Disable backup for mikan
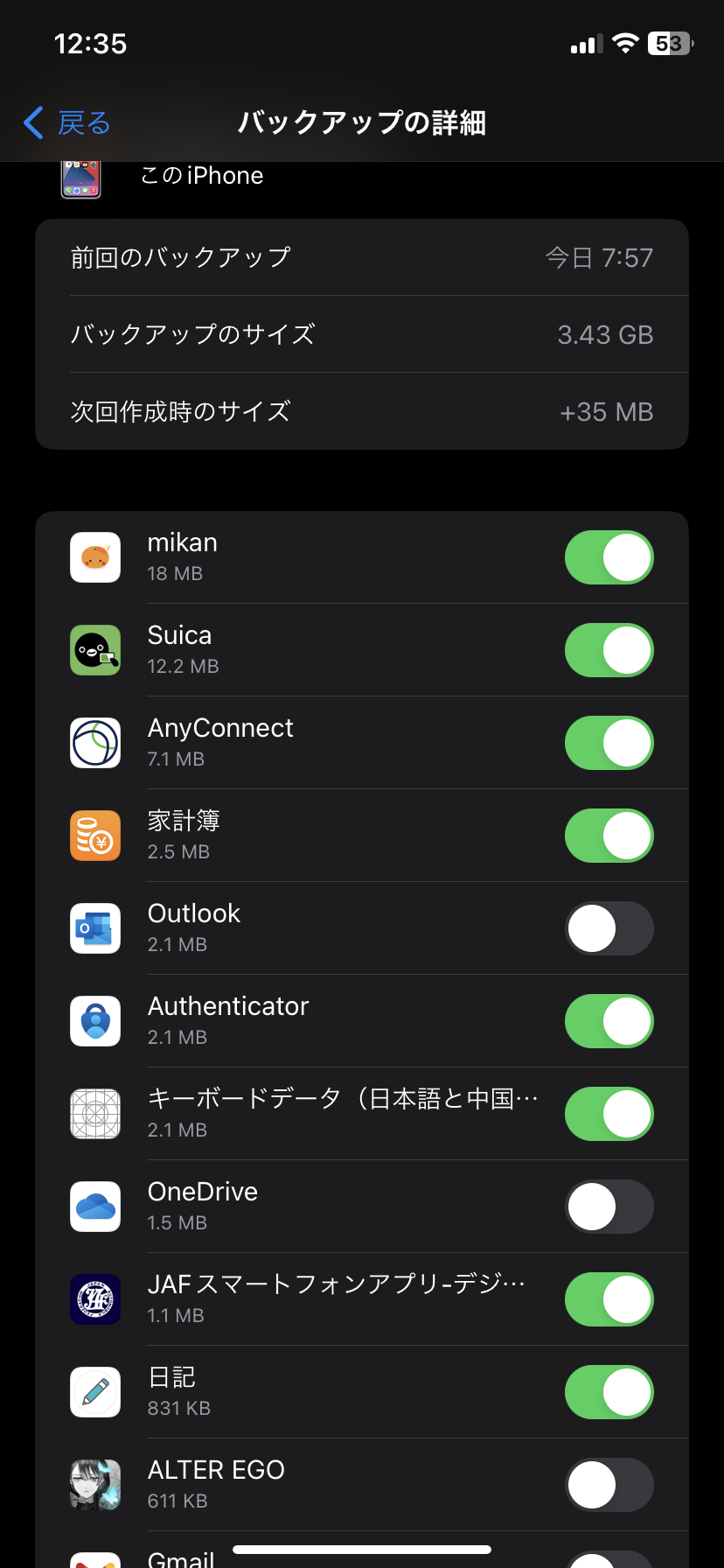724x1568 pixels. (x=609, y=557)
